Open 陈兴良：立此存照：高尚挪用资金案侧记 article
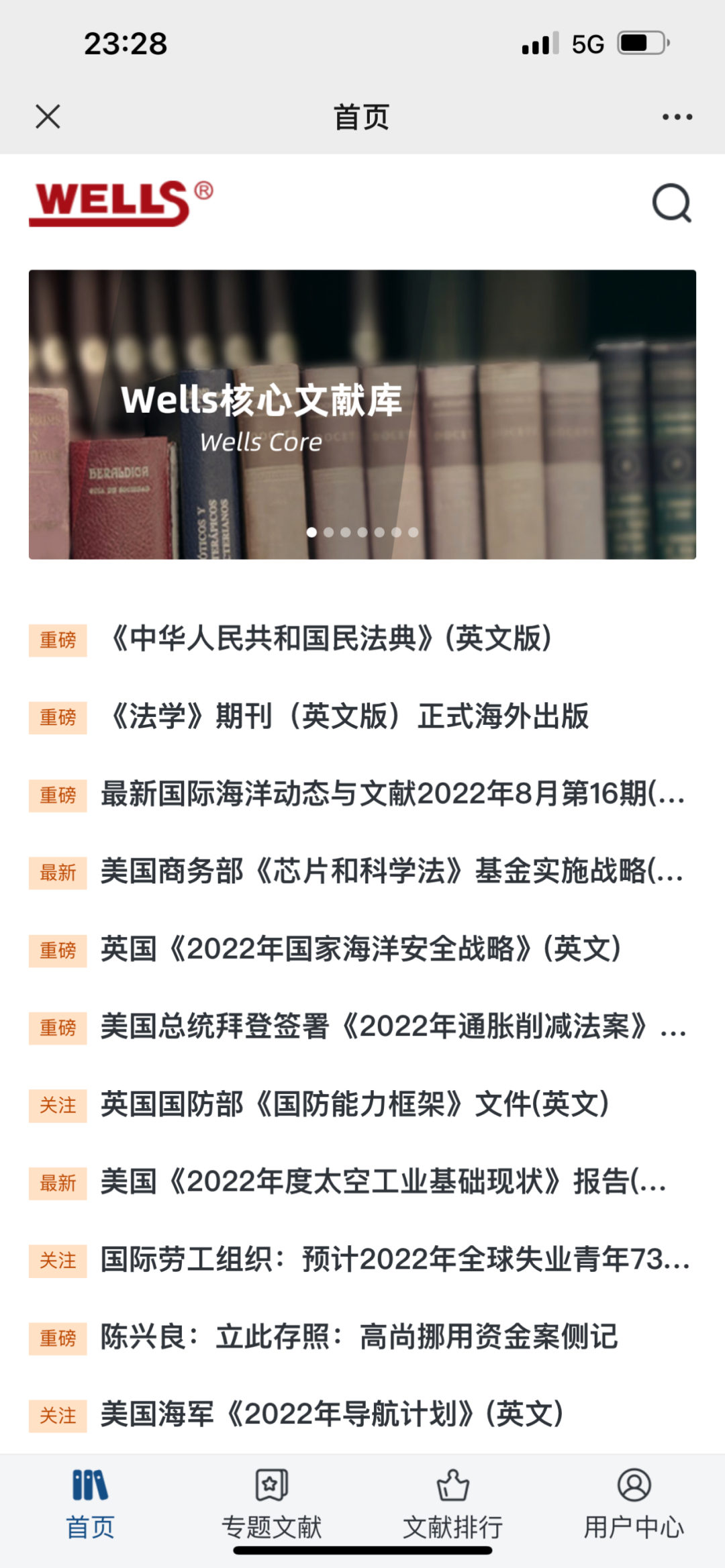The height and width of the screenshot is (1568, 725). tap(359, 1337)
